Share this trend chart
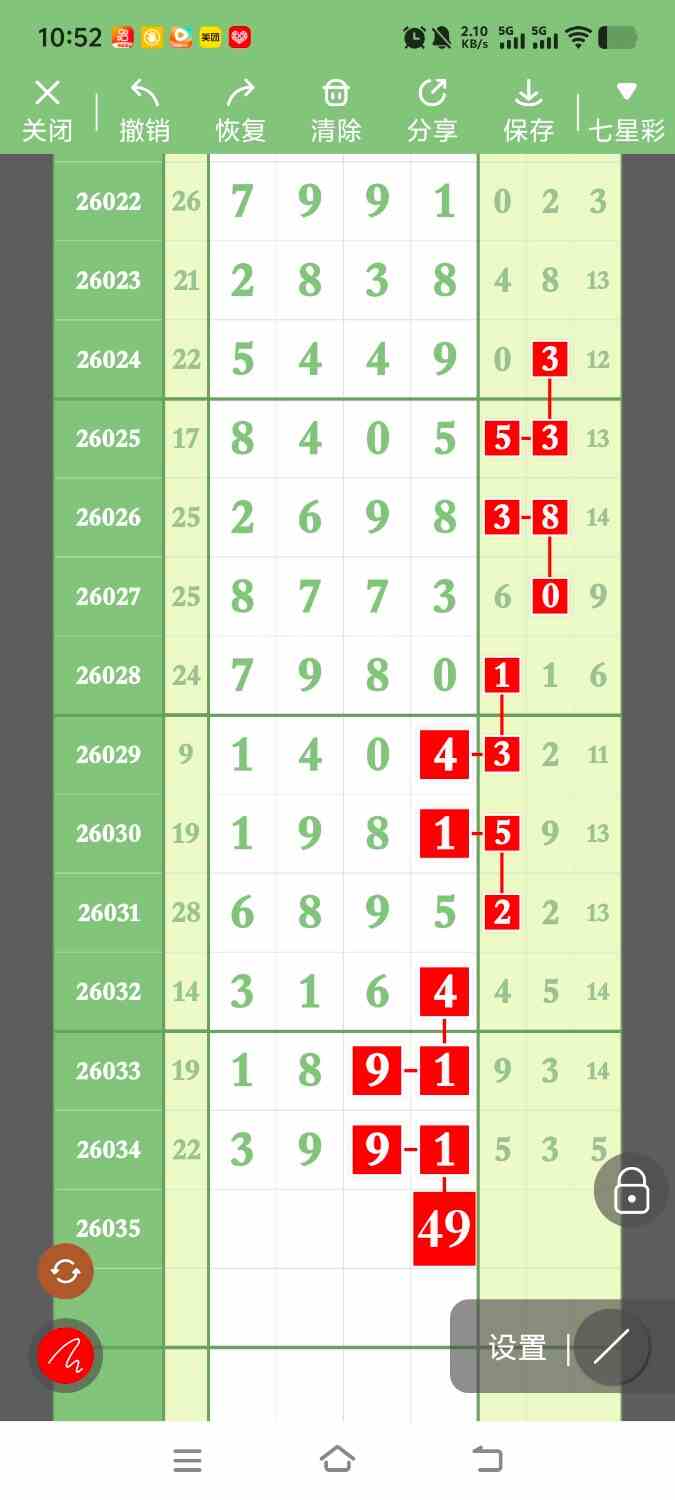The image size is (675, 1500). click(432, 111)
